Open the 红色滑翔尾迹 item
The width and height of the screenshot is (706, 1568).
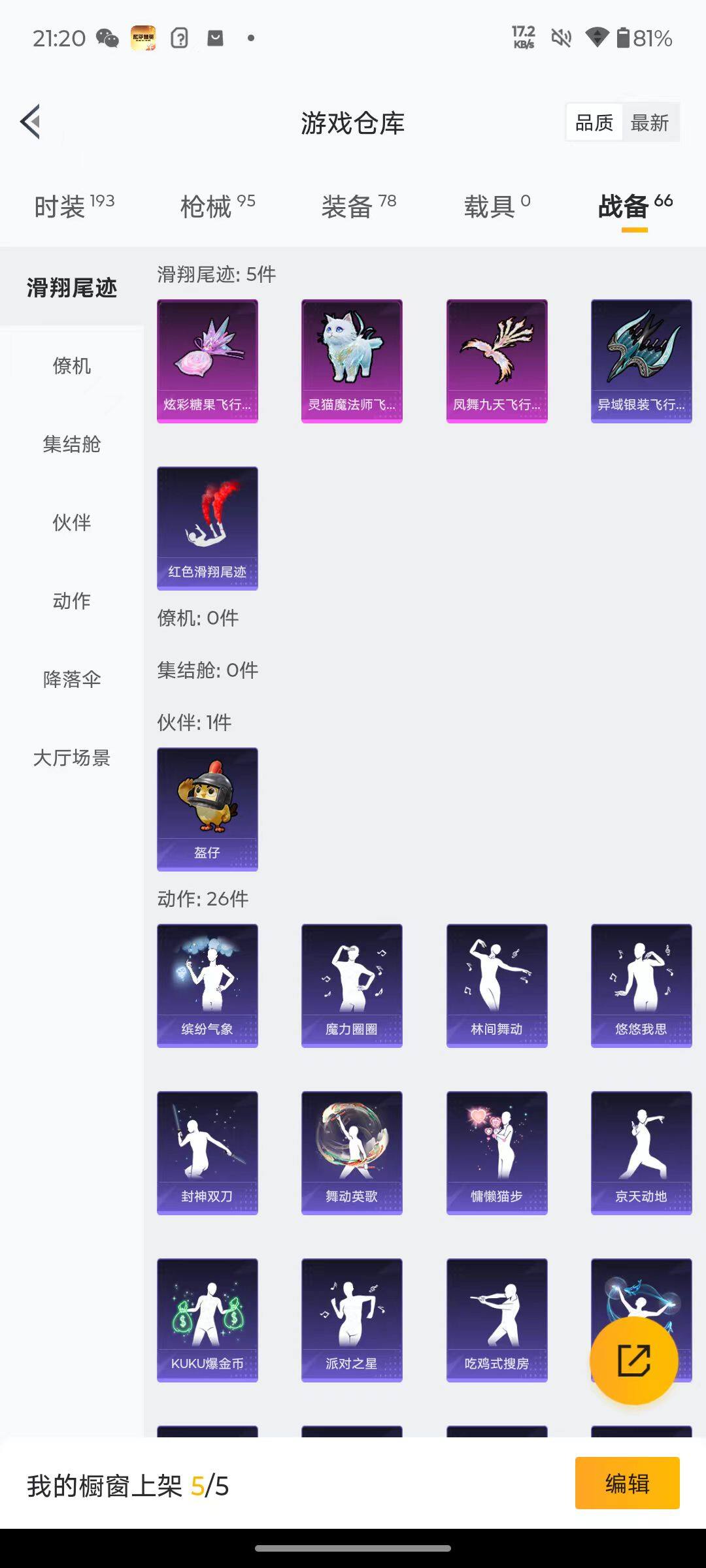click(207, 528)
